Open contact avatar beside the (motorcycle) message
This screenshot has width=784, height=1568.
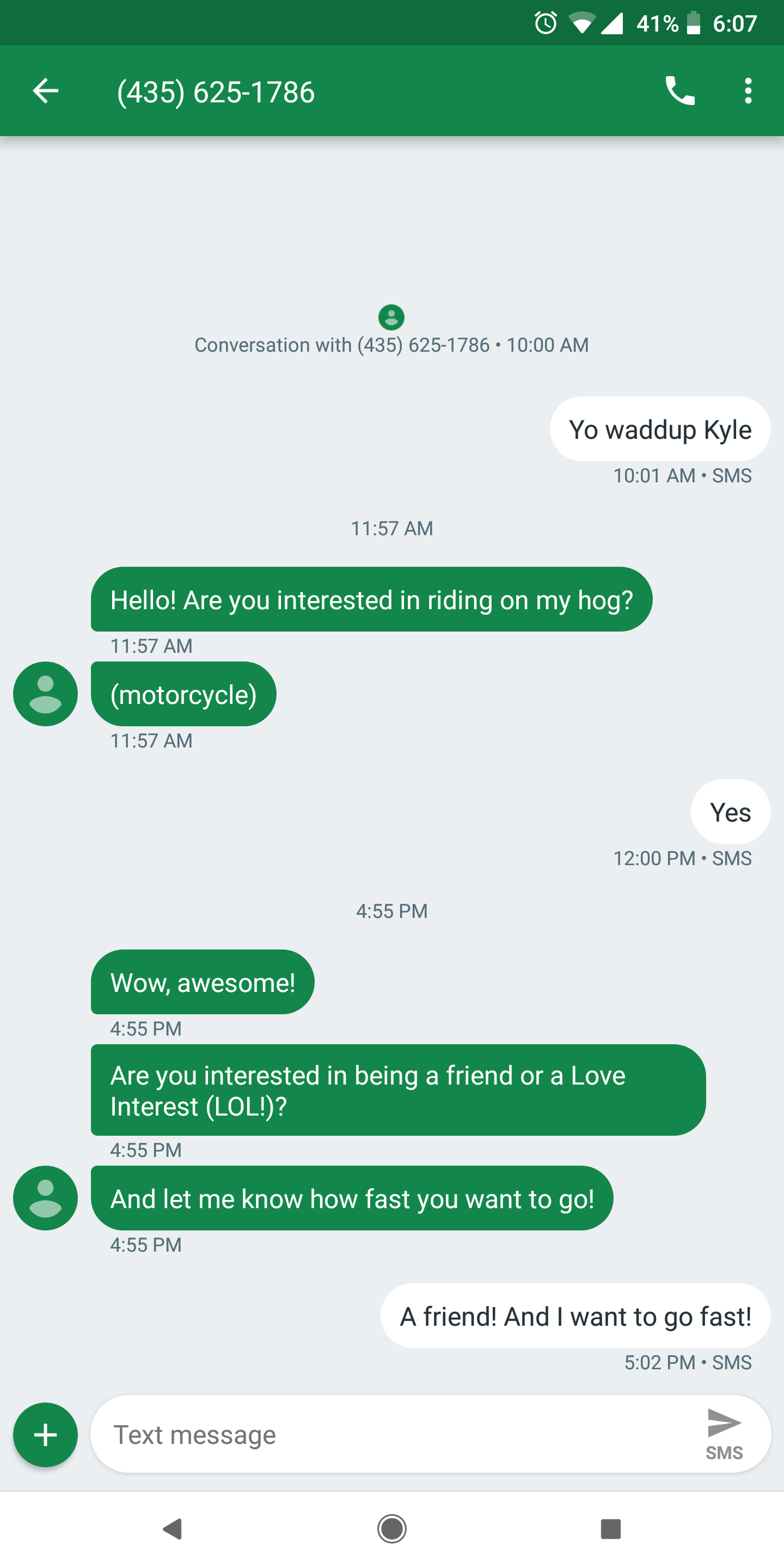pos(46,694)
